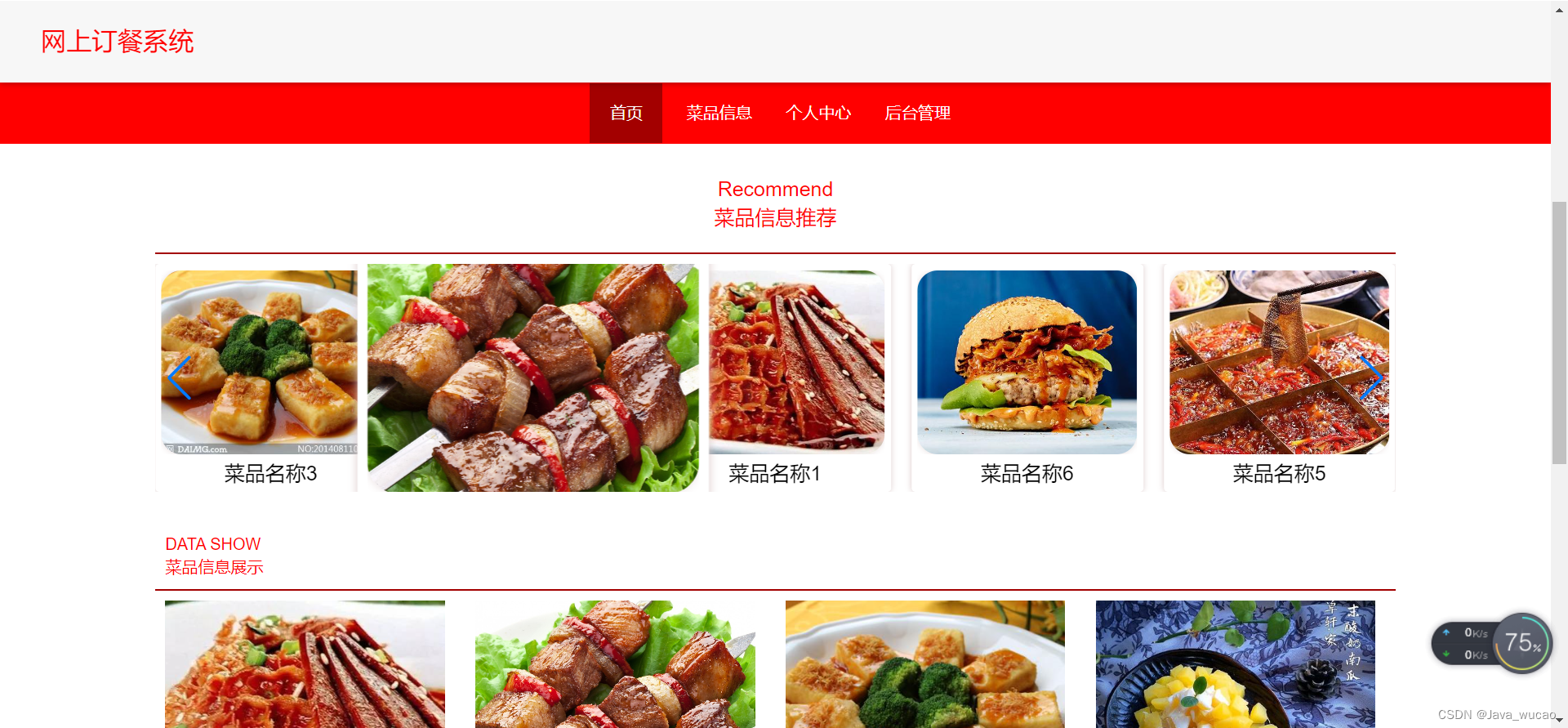
Task: Tap the 网上订餐系统 site title
Action: 118,42
